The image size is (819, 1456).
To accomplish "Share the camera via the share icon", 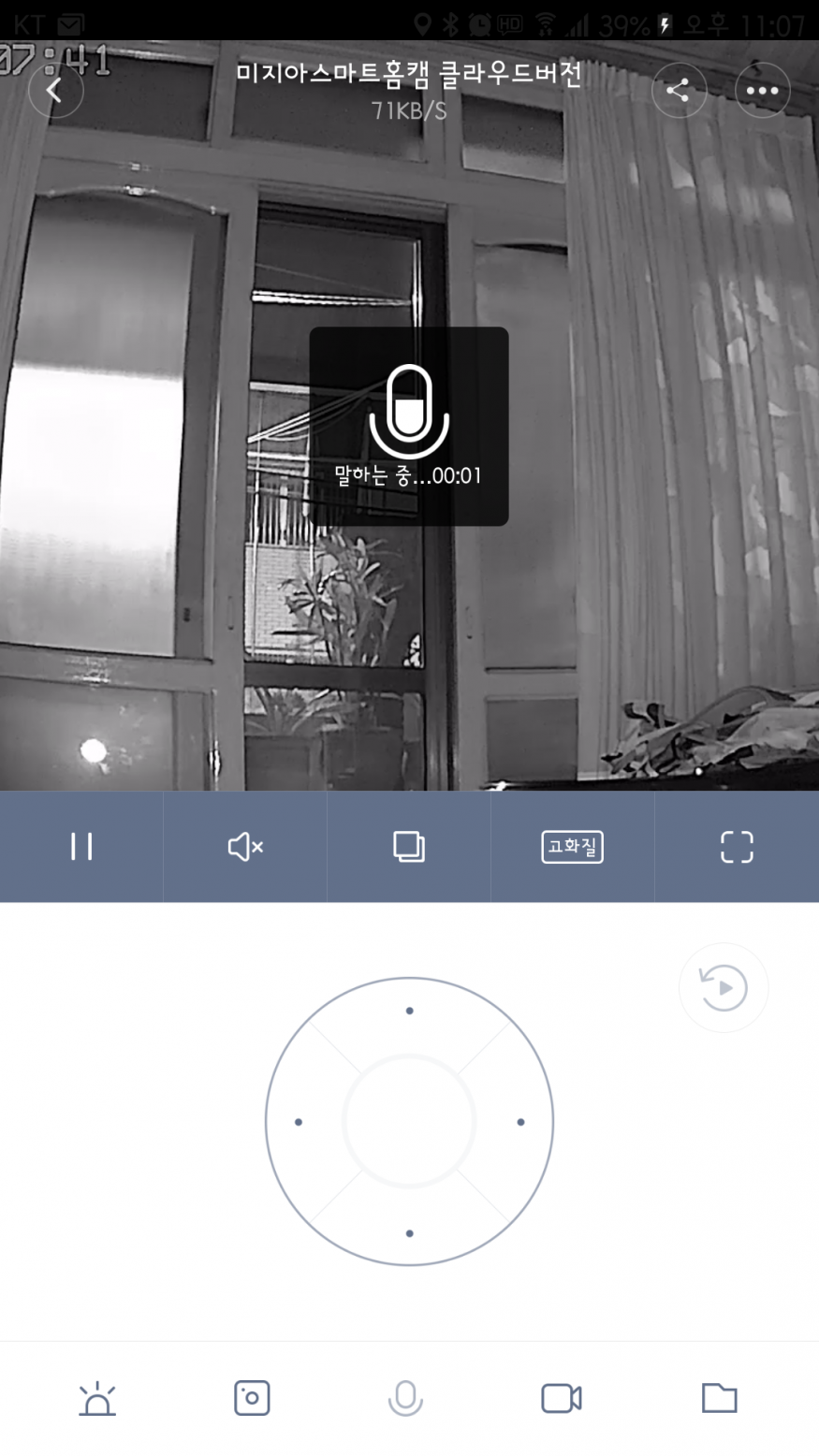I will coord(679,91).
